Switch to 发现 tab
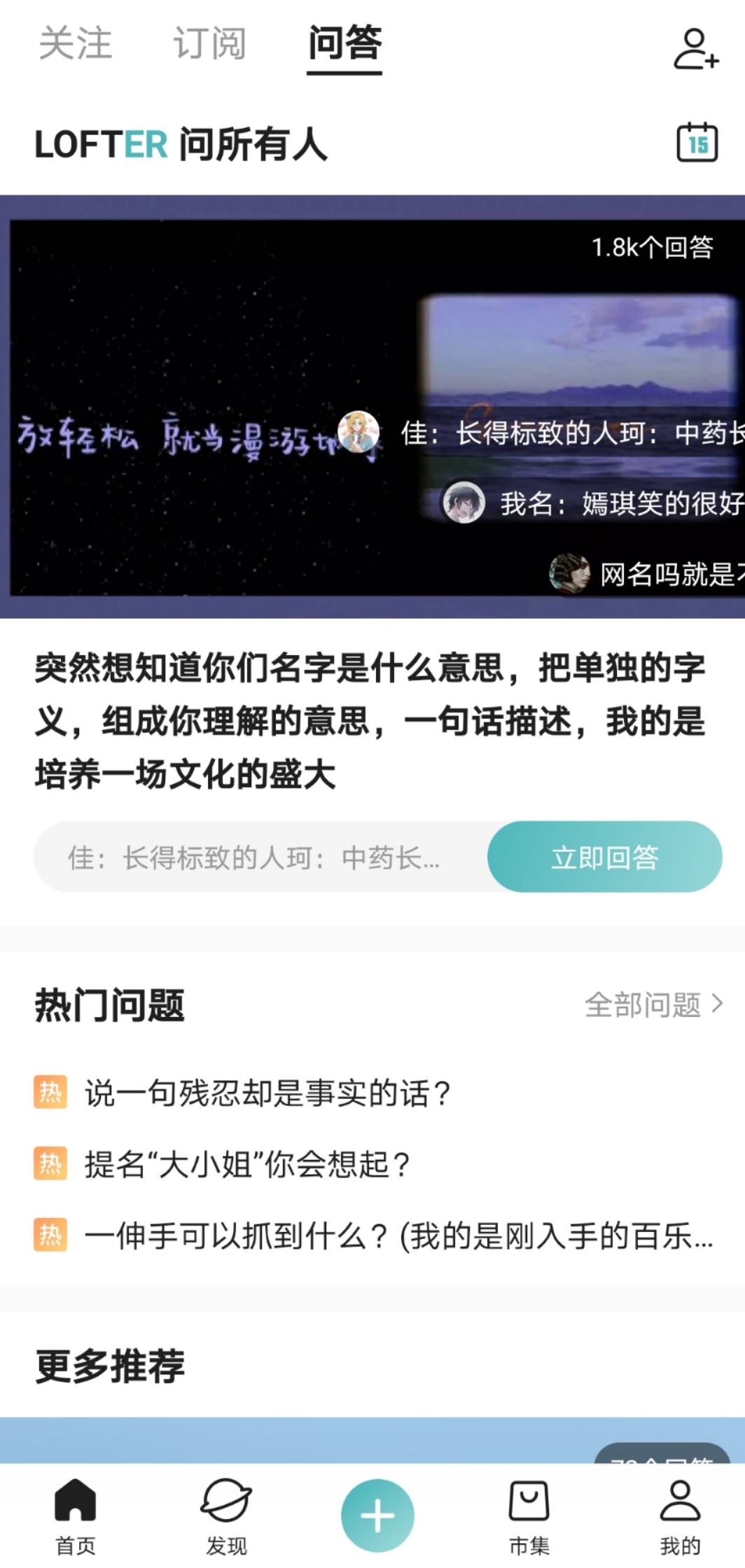Viewport: 745px width, 1568px height. click(226, 1515)
